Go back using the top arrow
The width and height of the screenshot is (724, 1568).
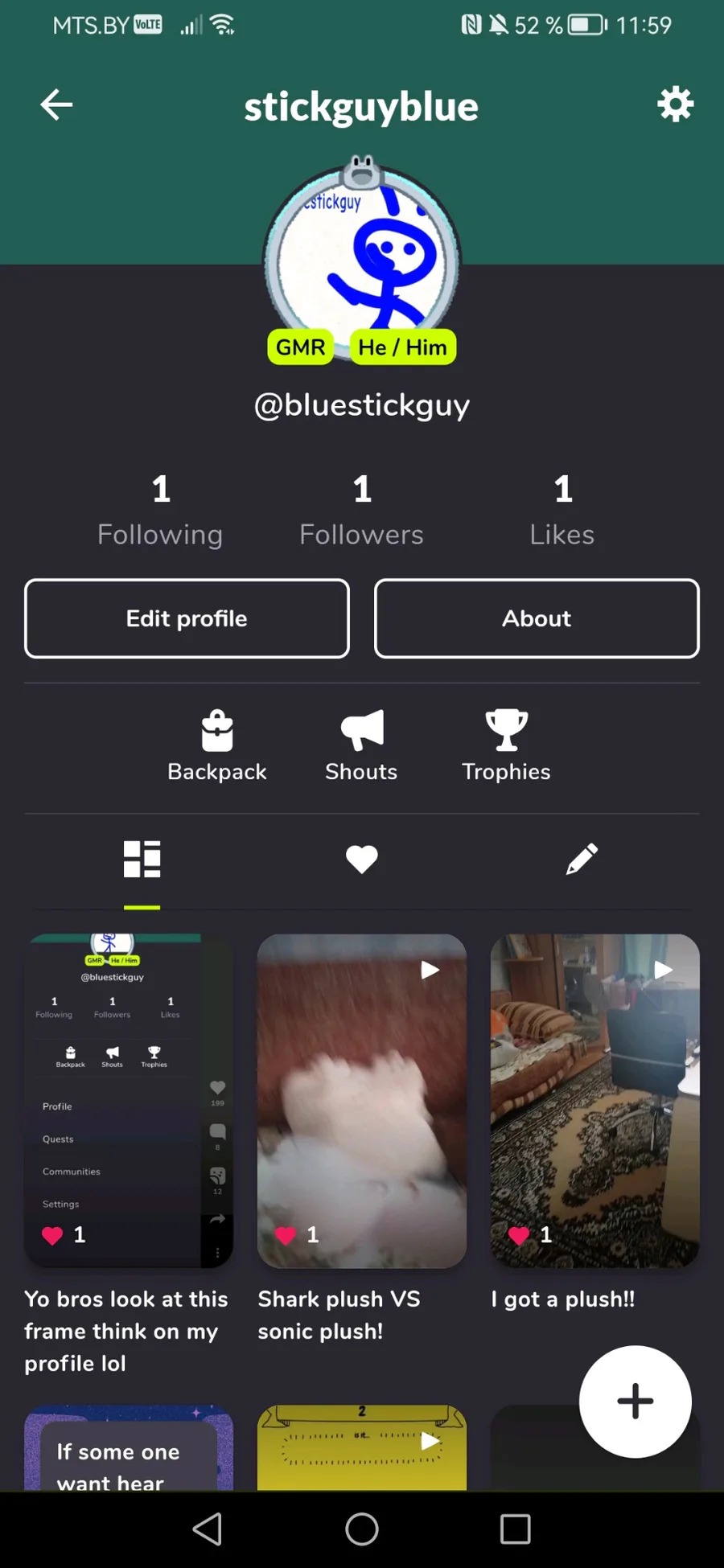[56, 105]
